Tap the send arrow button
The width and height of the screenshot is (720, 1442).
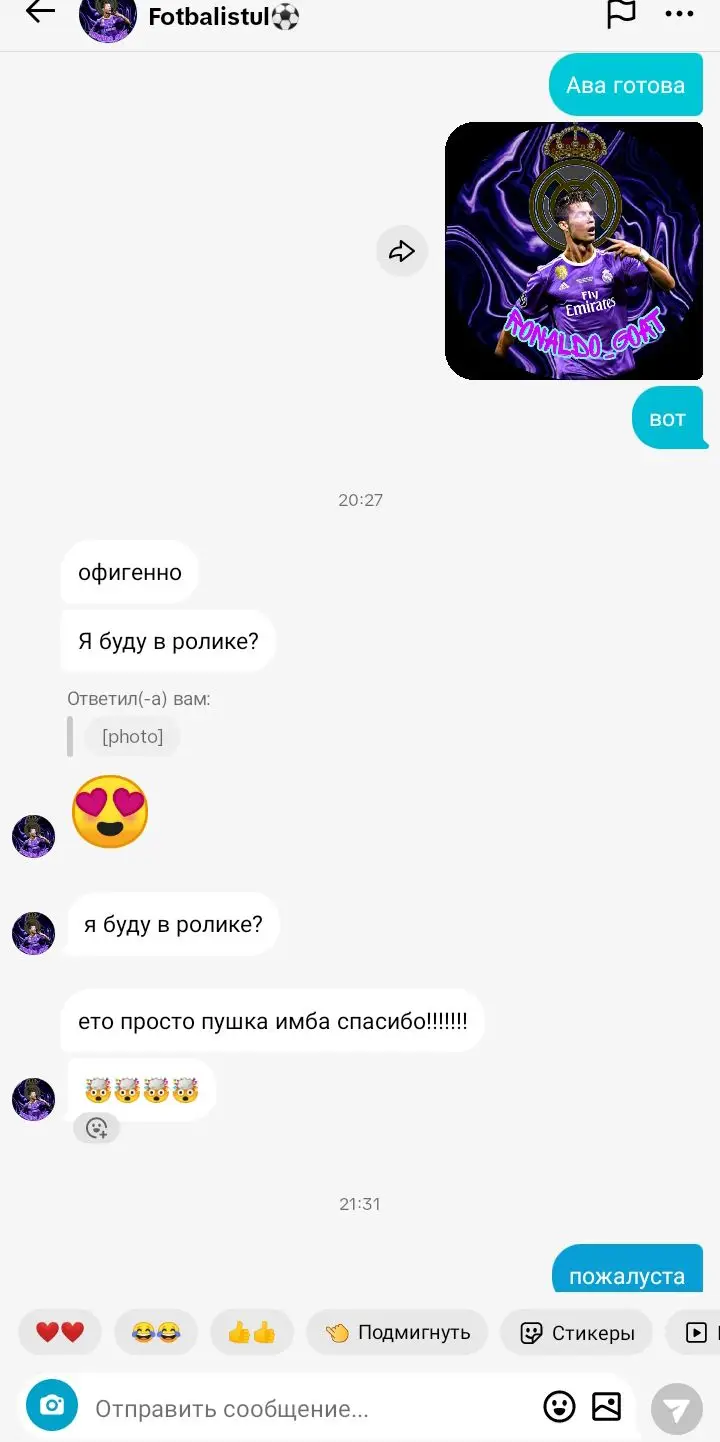click(677, 1410)
